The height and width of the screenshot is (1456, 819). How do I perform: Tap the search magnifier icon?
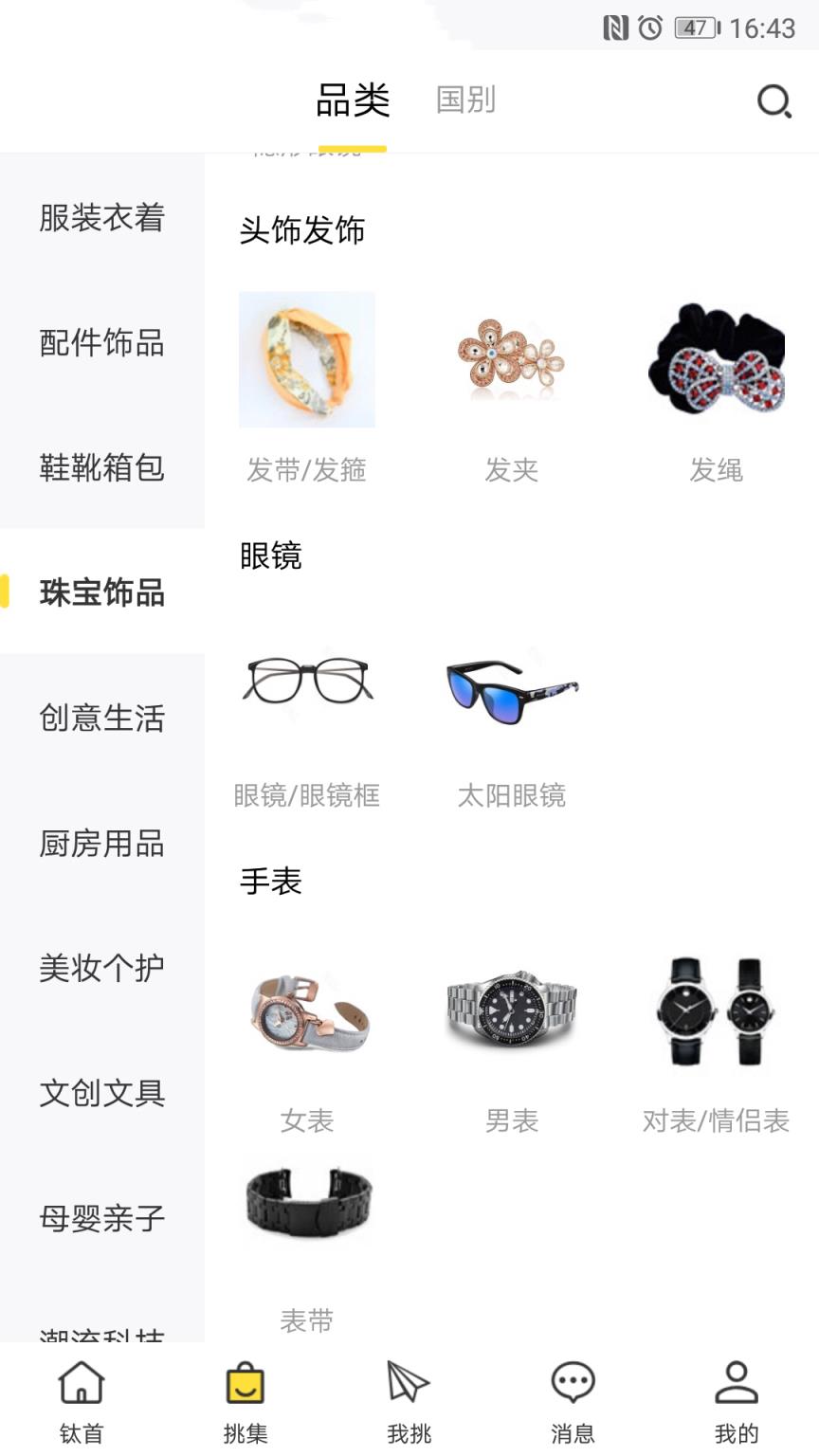774,101
